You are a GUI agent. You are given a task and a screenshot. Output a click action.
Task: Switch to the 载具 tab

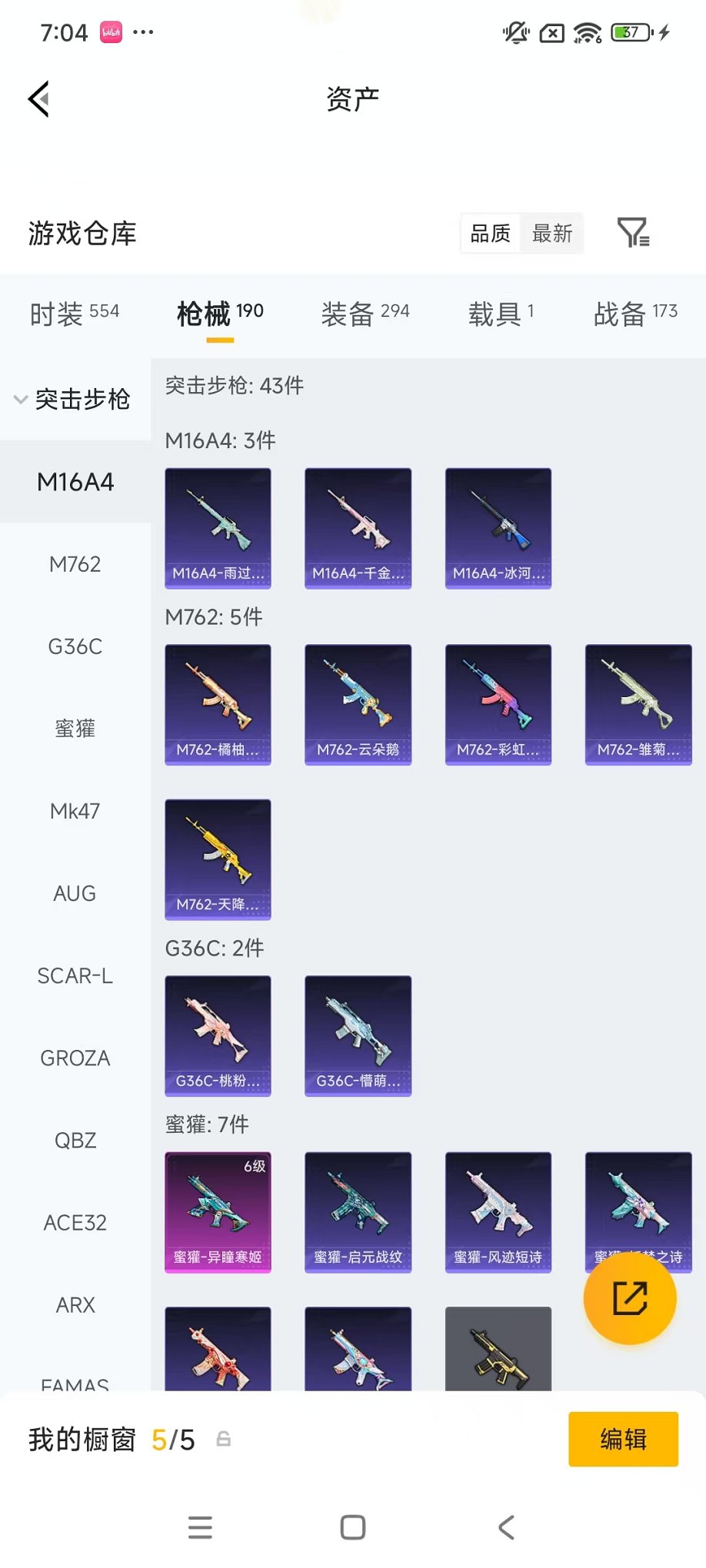pyautogui.click(x=501, y=314)
